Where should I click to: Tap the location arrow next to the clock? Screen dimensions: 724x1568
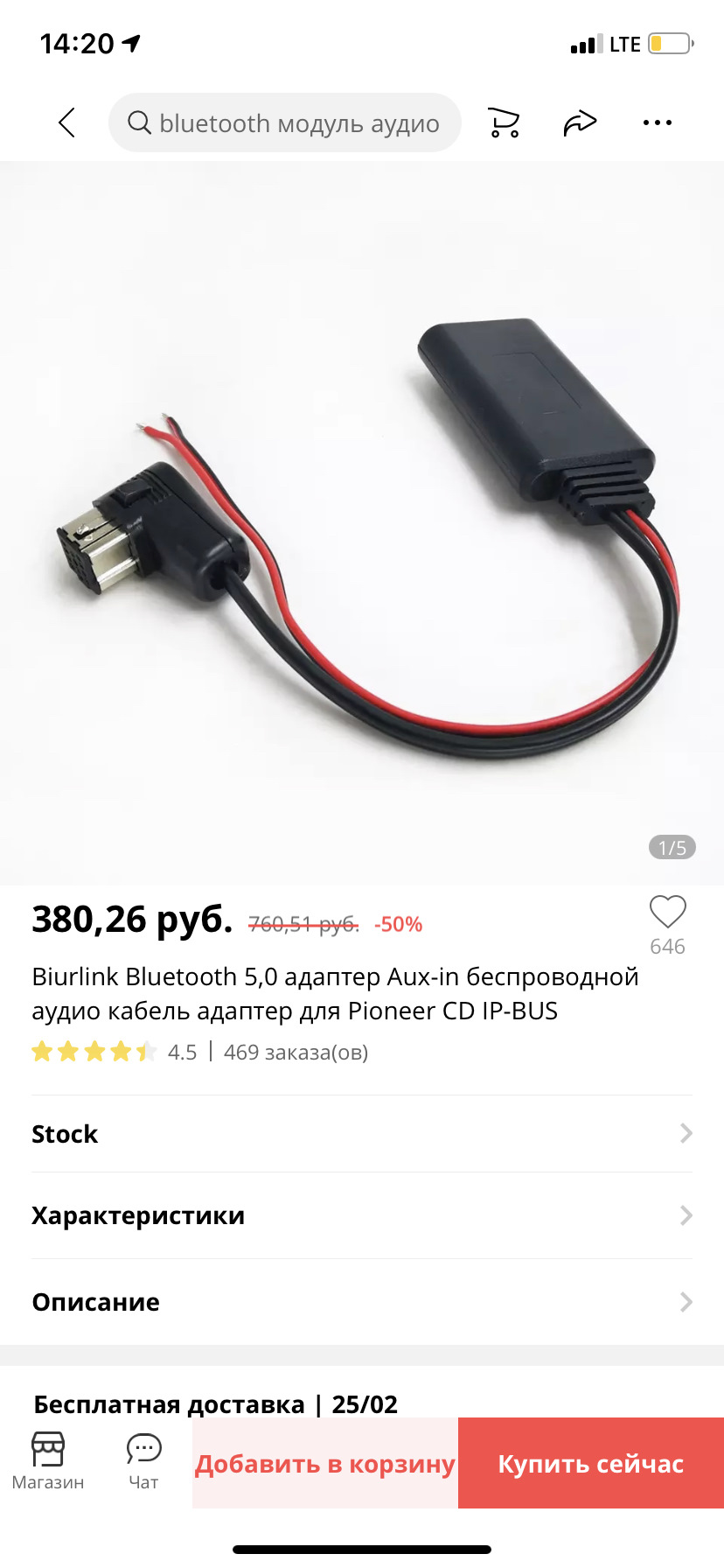pos(129,41)
